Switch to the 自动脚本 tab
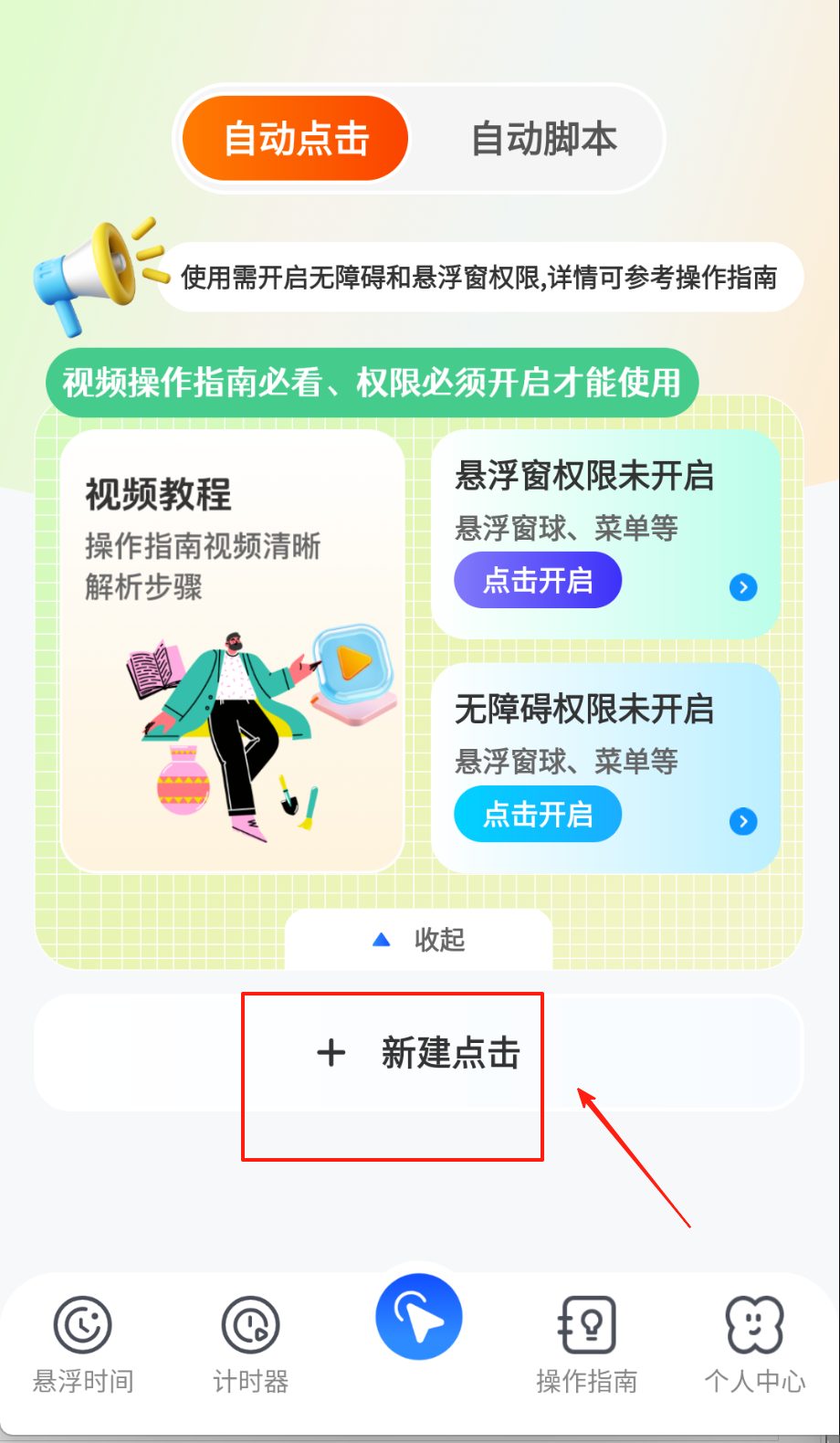The height and width of the screenshot is (1443, 840). [543, 139]
